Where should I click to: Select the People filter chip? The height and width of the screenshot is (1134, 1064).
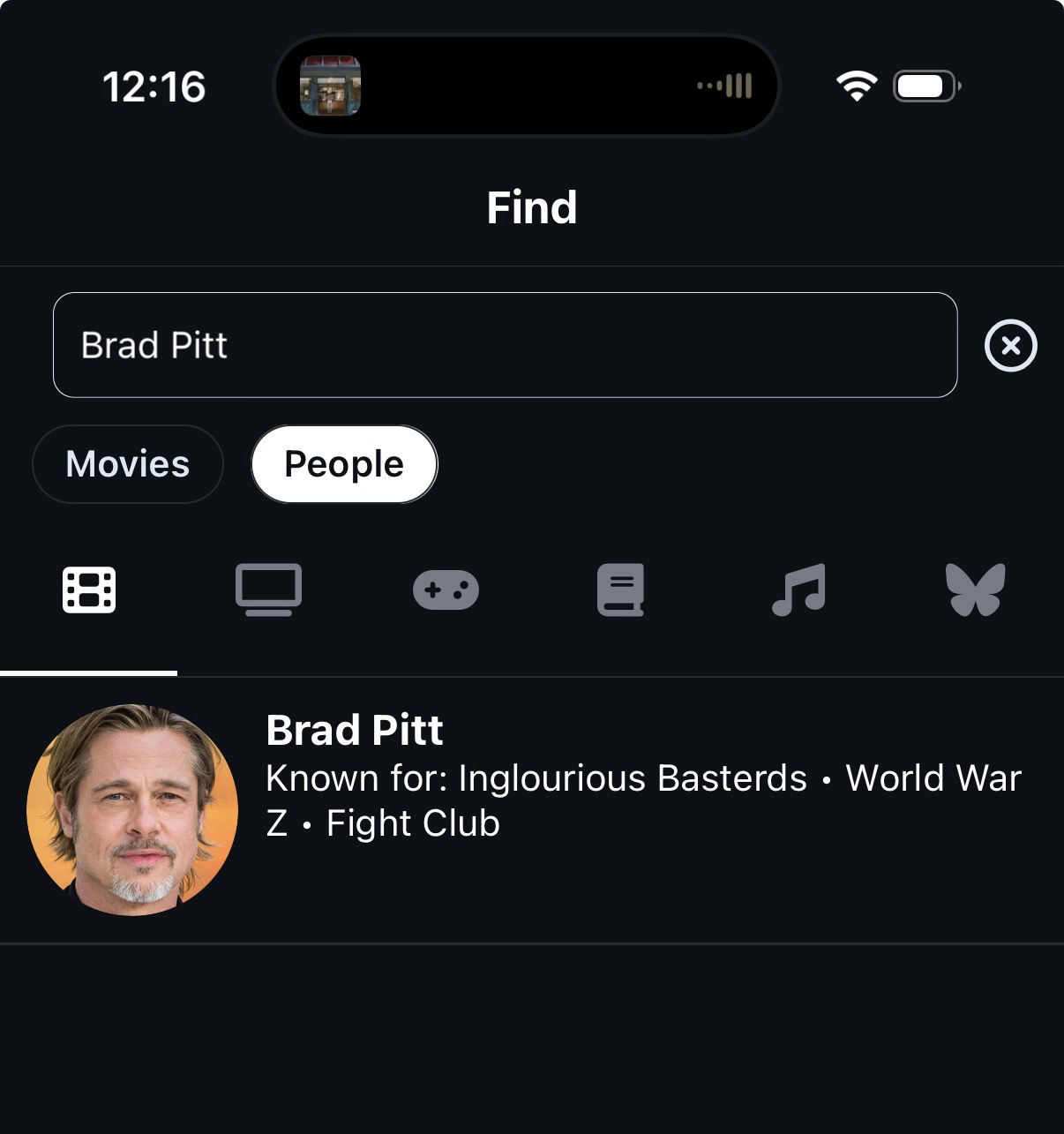pos(344,464)
